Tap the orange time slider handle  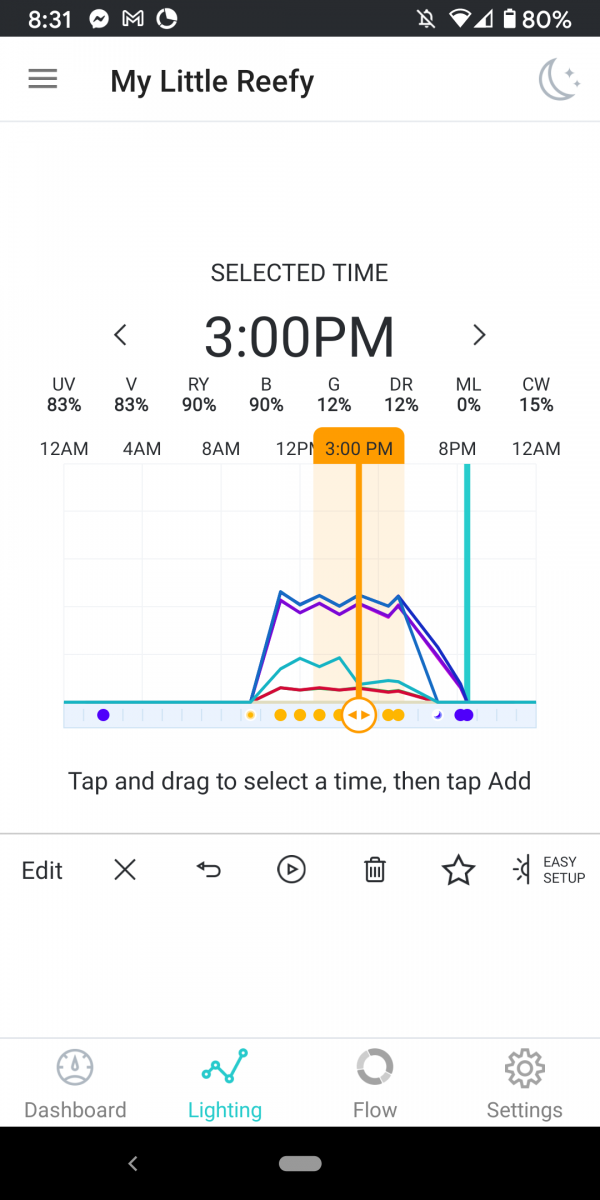click(x=358, y=715)
